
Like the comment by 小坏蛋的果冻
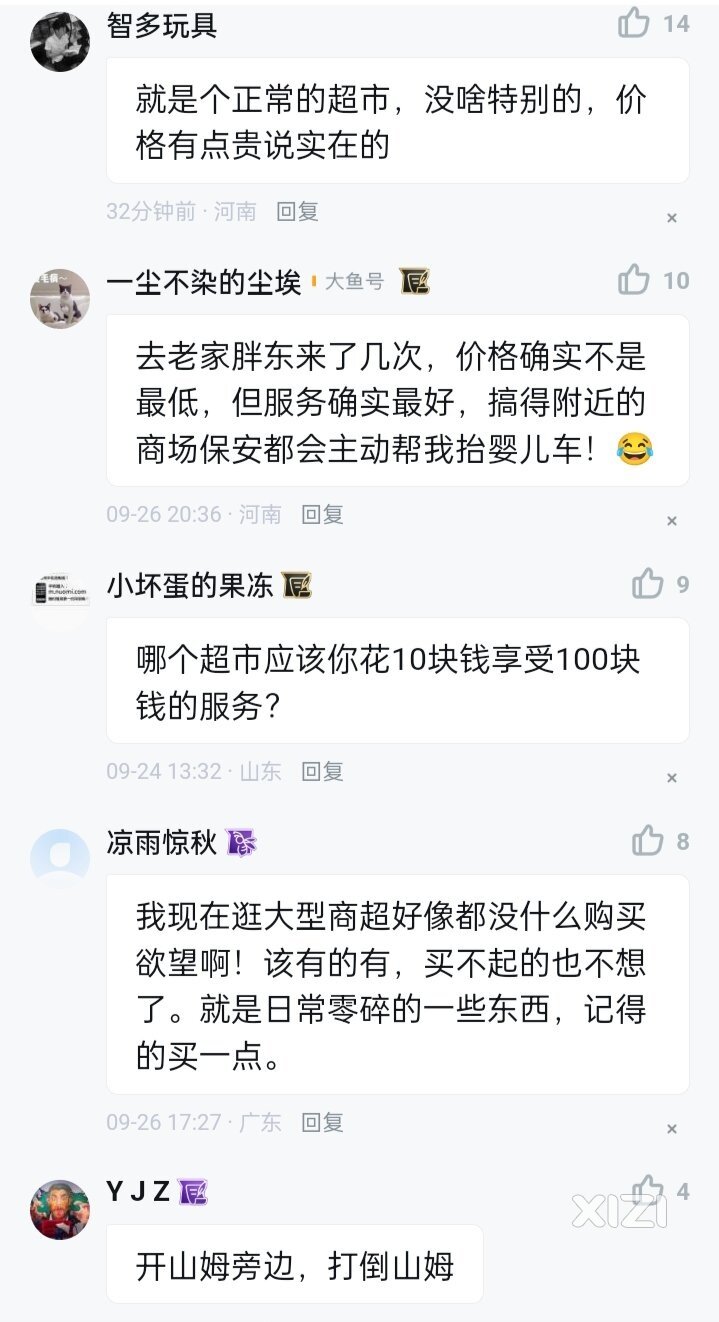648,584
